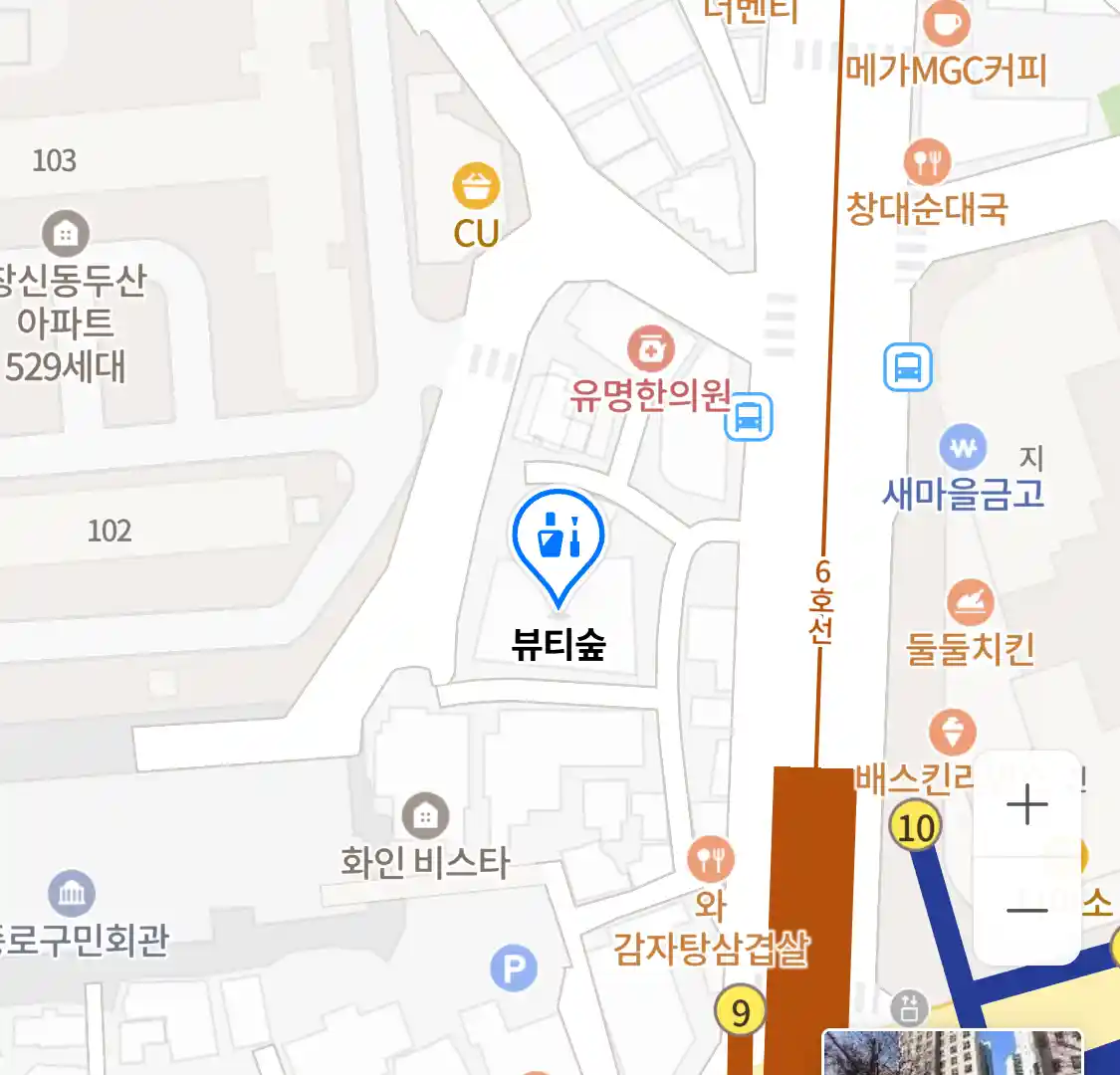Open the street view thumbnail
This screenshot has width=1120, height=1075.
pos(952,1053)
